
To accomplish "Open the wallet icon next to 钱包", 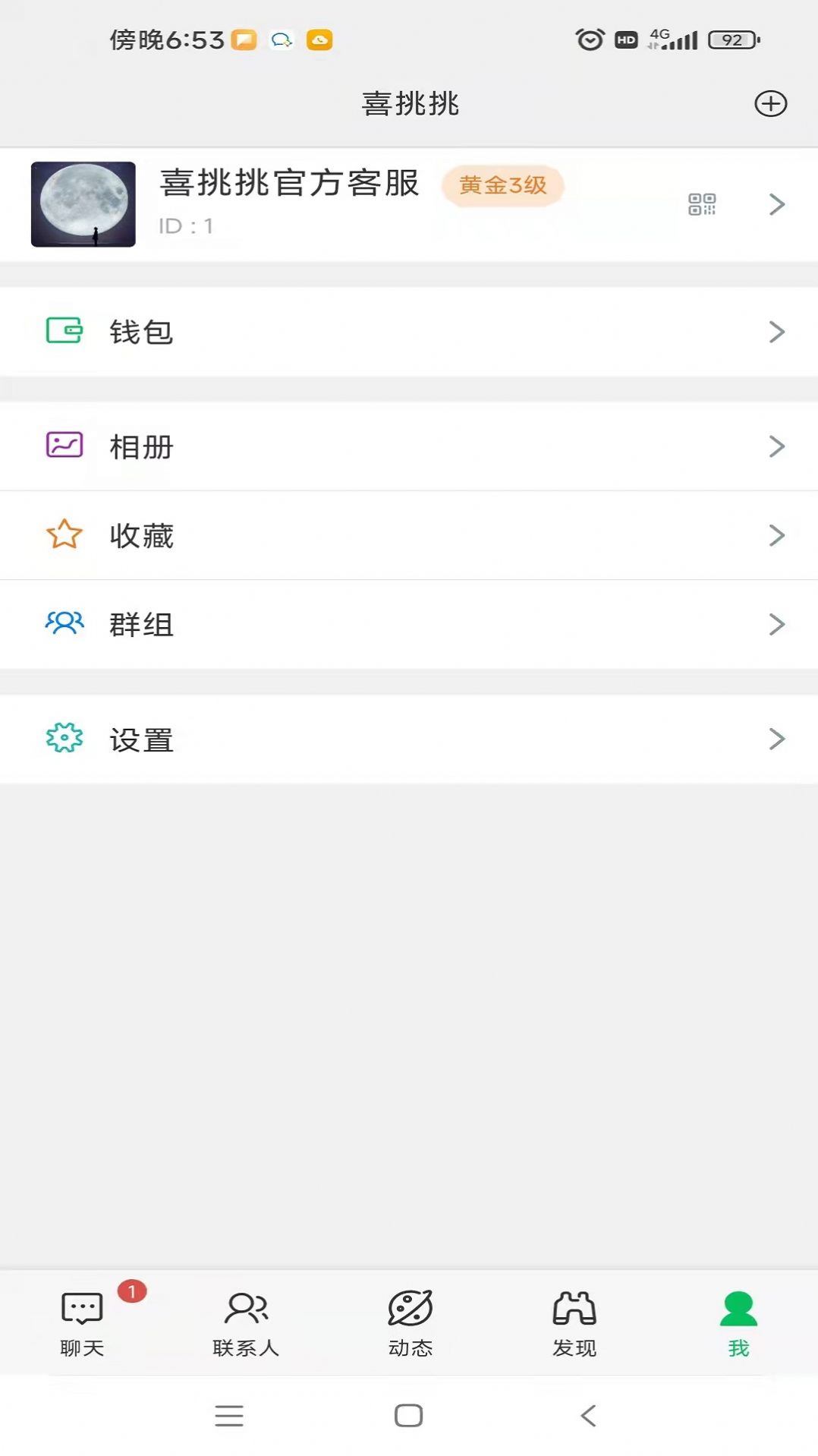I will pos(64,331).
